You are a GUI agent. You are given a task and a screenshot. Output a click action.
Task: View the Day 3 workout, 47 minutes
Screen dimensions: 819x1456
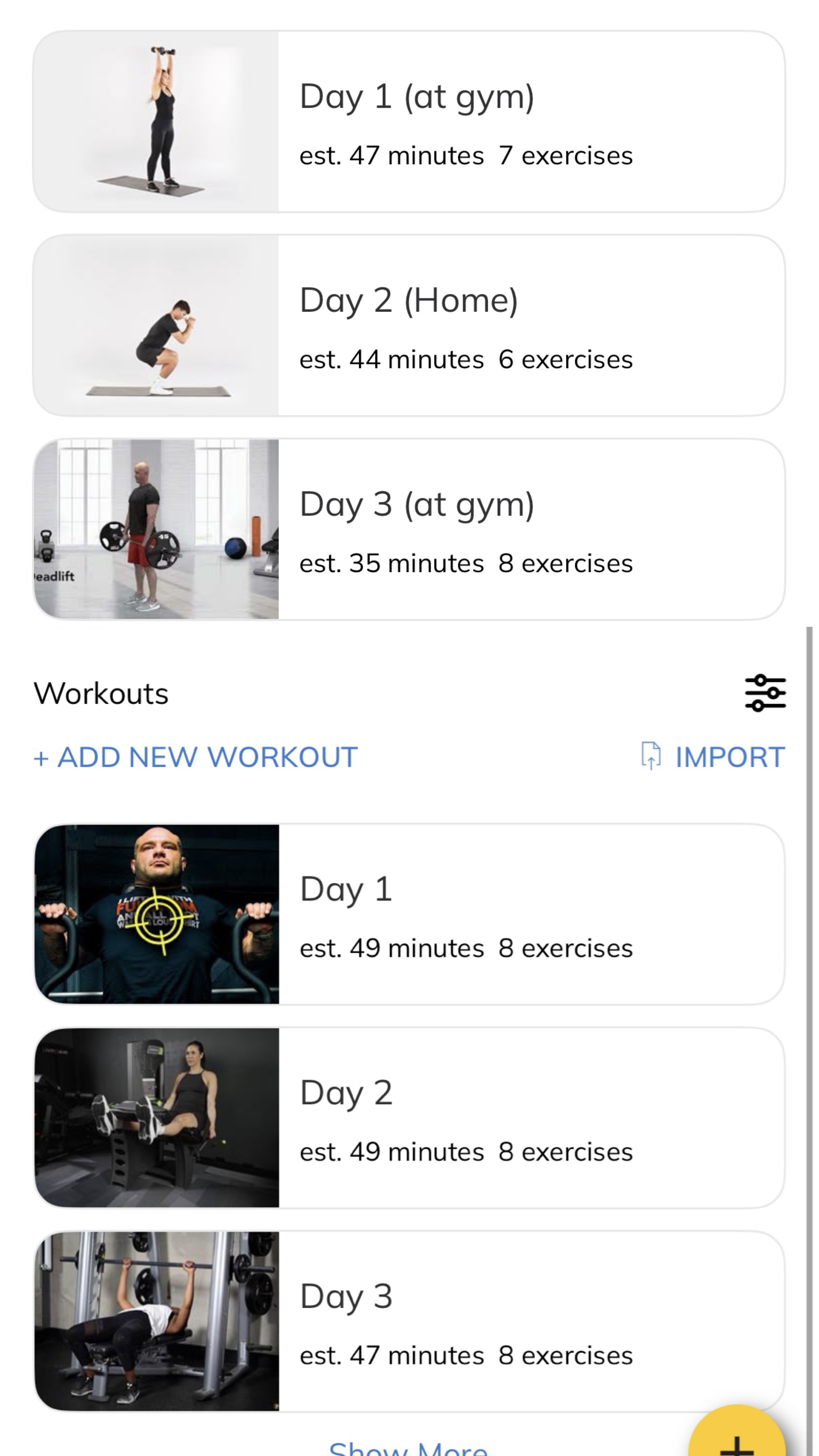(x=409, y=1321)
